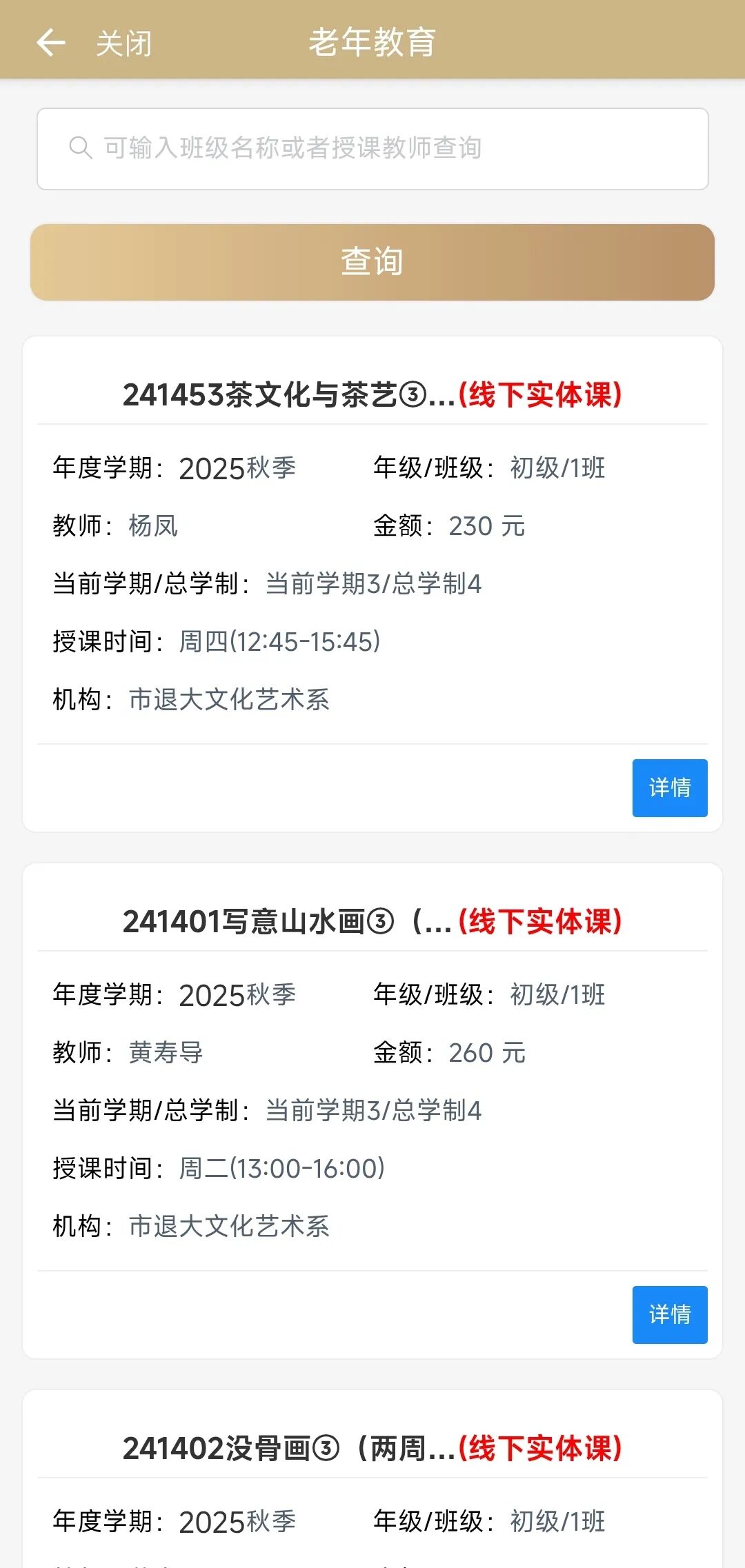The height and width of the screenshot is (1568, 745).
Task: Tap the 查询 search button
Action: (372, 262)
